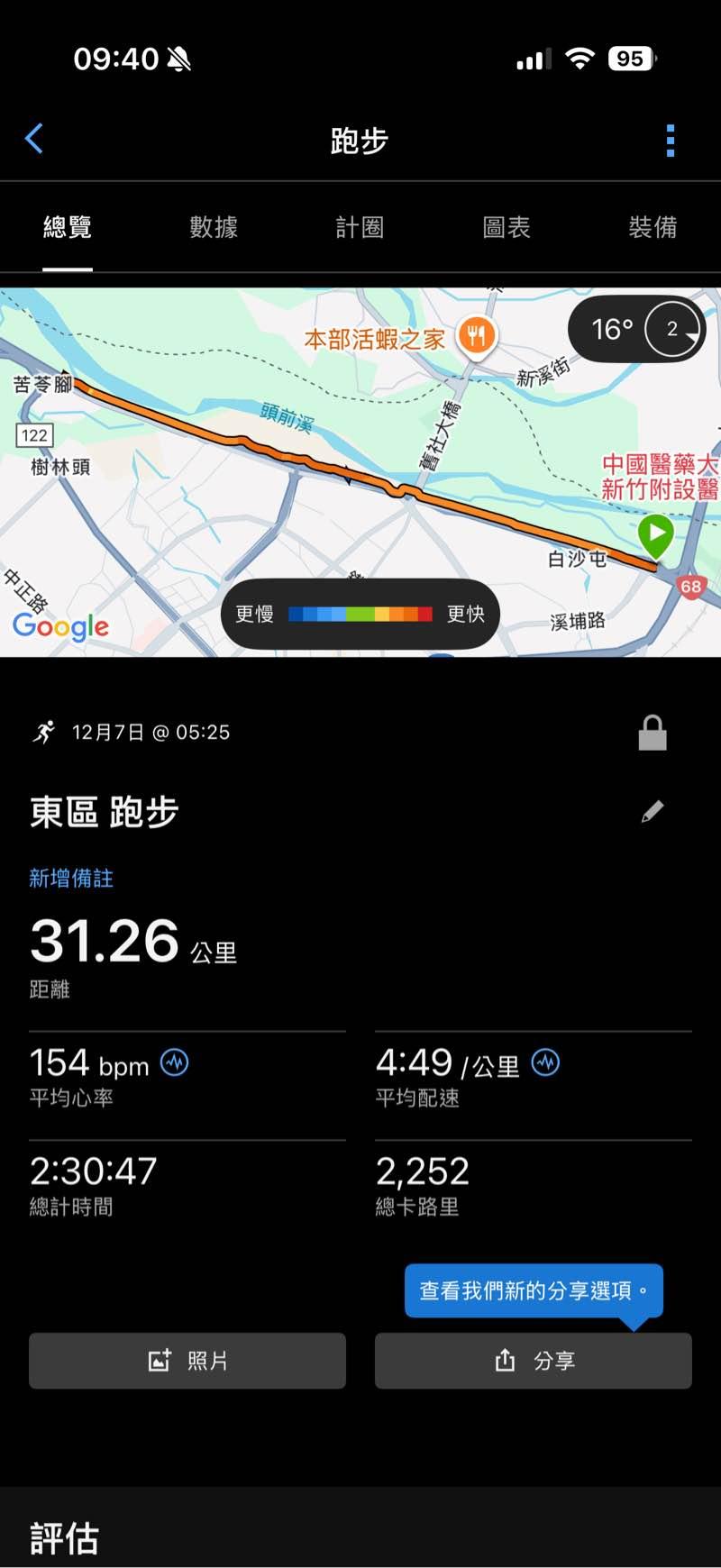
Task: Share this run with 分享 button
Action: pos(534,1361)
